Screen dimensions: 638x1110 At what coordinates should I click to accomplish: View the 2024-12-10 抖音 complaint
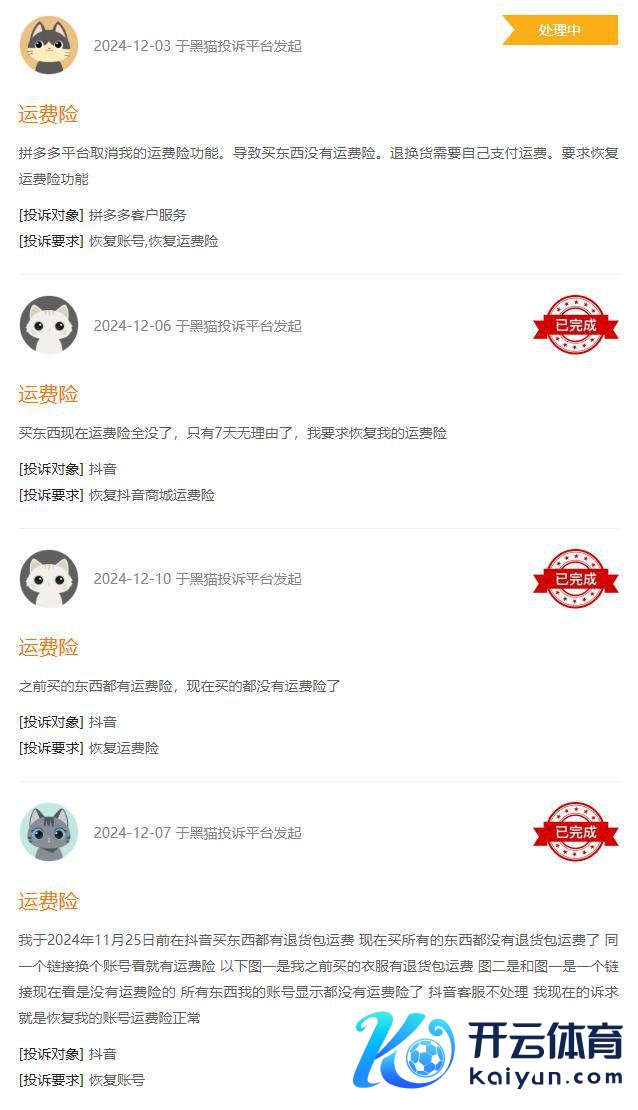coord(48,647)
